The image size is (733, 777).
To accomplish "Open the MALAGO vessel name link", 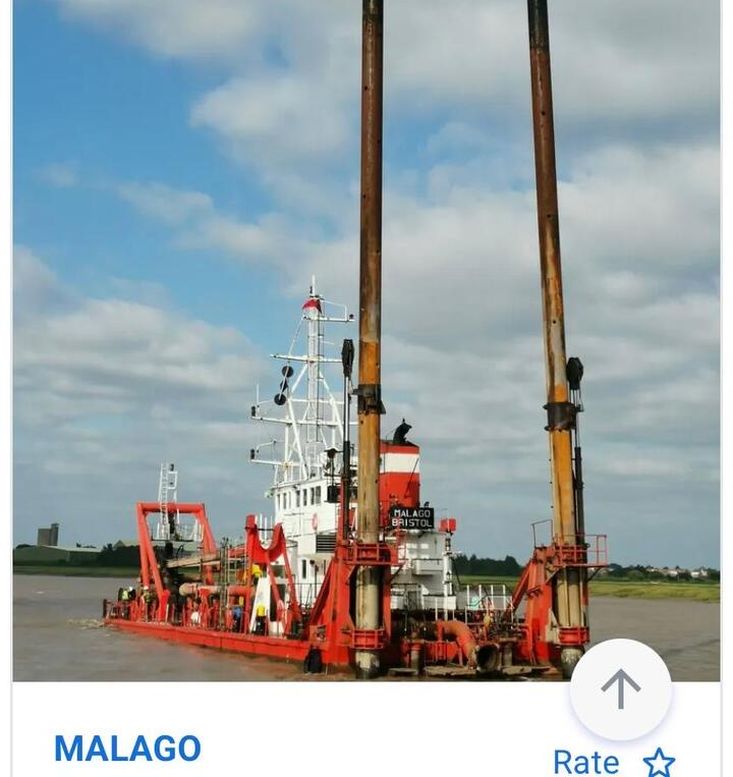I will click(x=127, y=748).
